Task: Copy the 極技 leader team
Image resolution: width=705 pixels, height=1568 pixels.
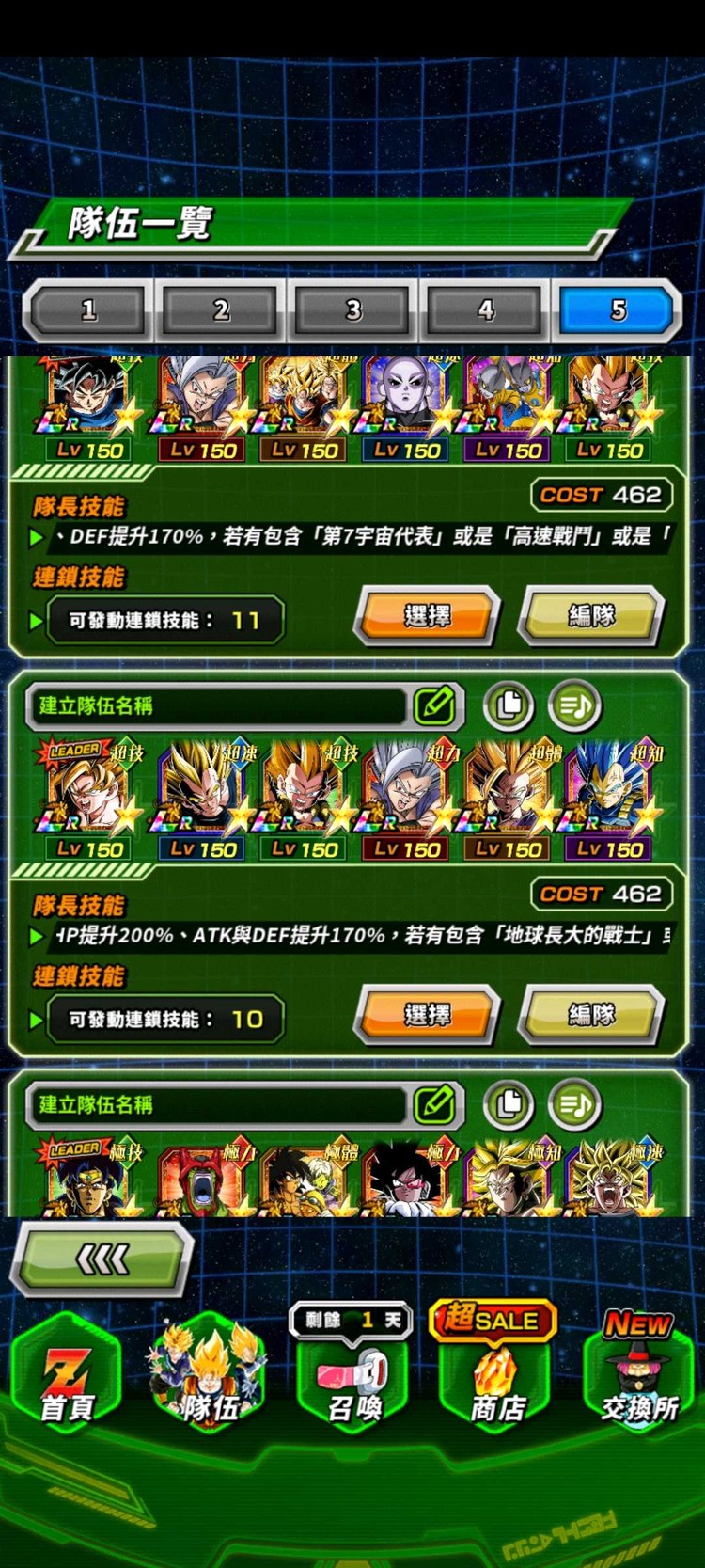Action: [x=509, y=1104]
